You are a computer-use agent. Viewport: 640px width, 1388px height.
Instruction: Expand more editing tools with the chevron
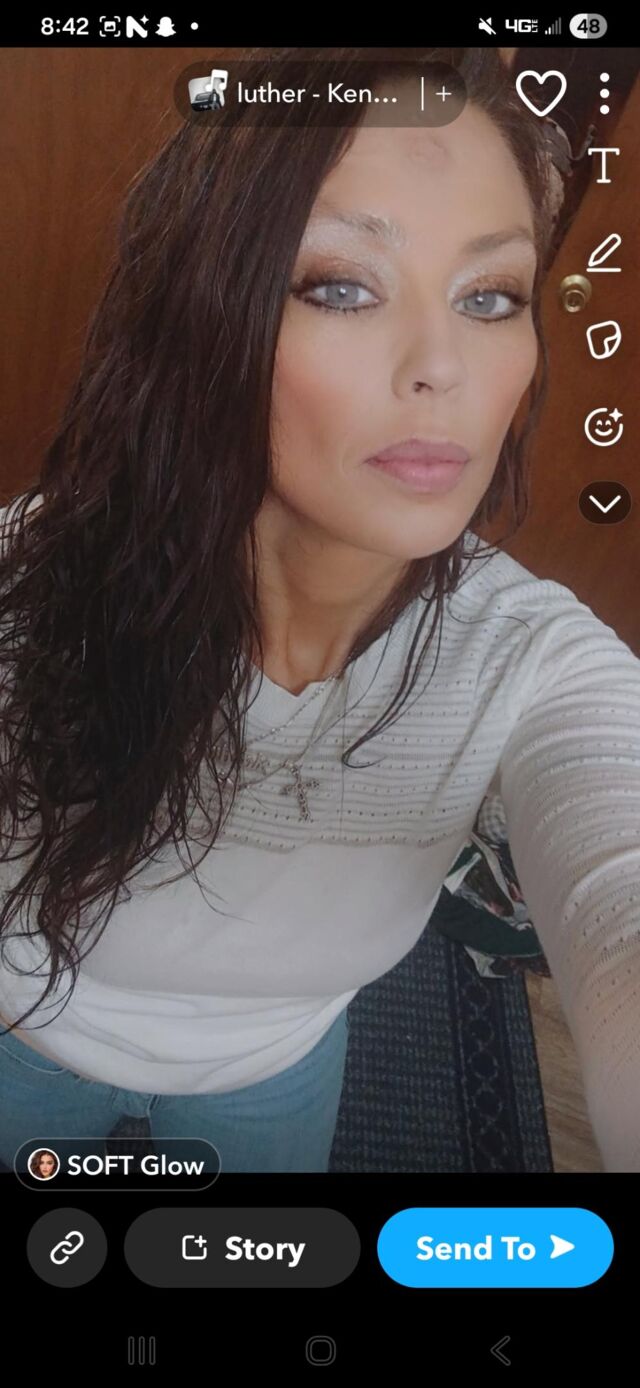604,503
